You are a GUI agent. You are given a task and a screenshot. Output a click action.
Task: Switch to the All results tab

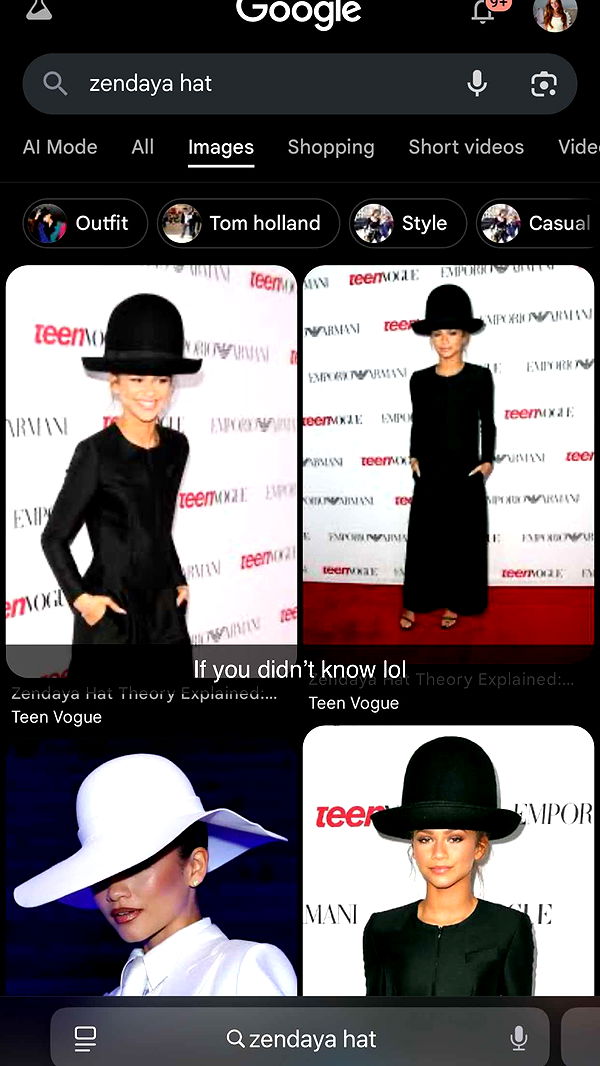point(143,147)
